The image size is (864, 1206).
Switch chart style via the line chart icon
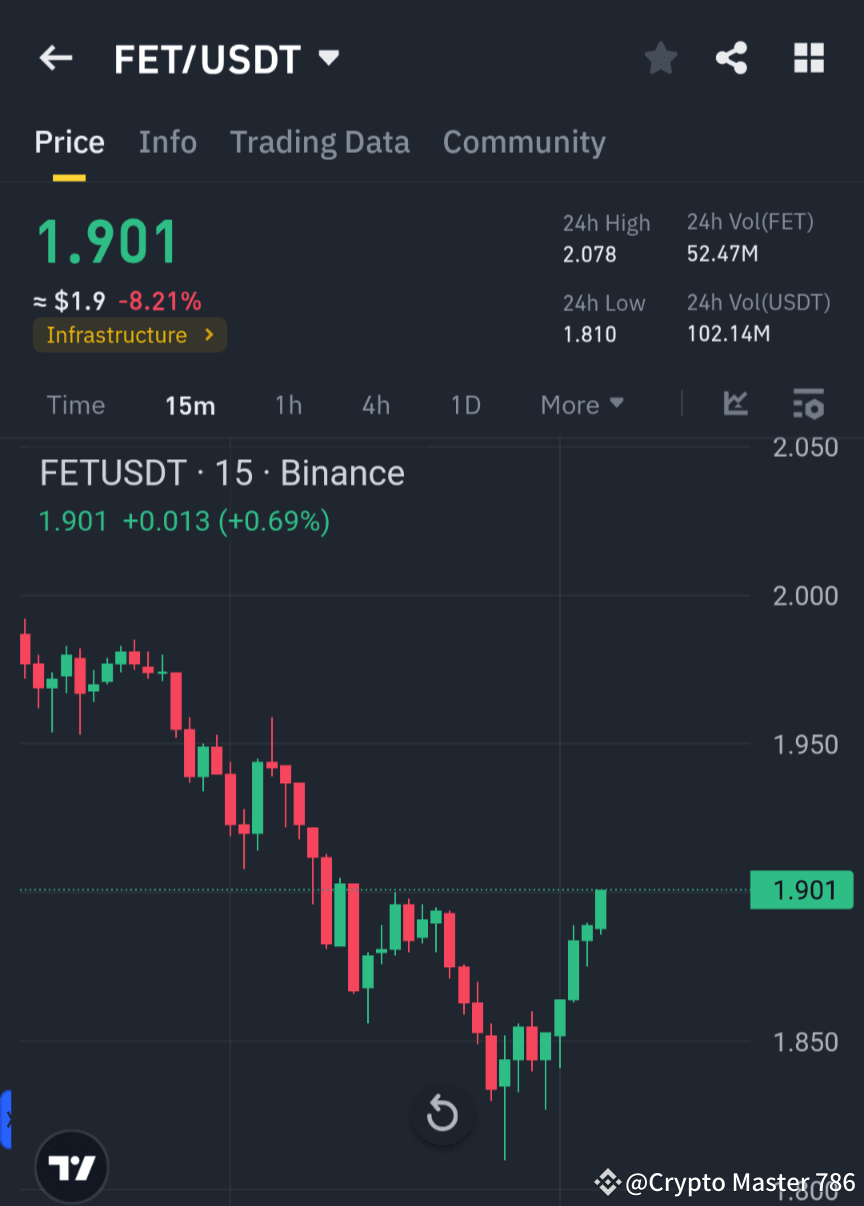point(736,404)
